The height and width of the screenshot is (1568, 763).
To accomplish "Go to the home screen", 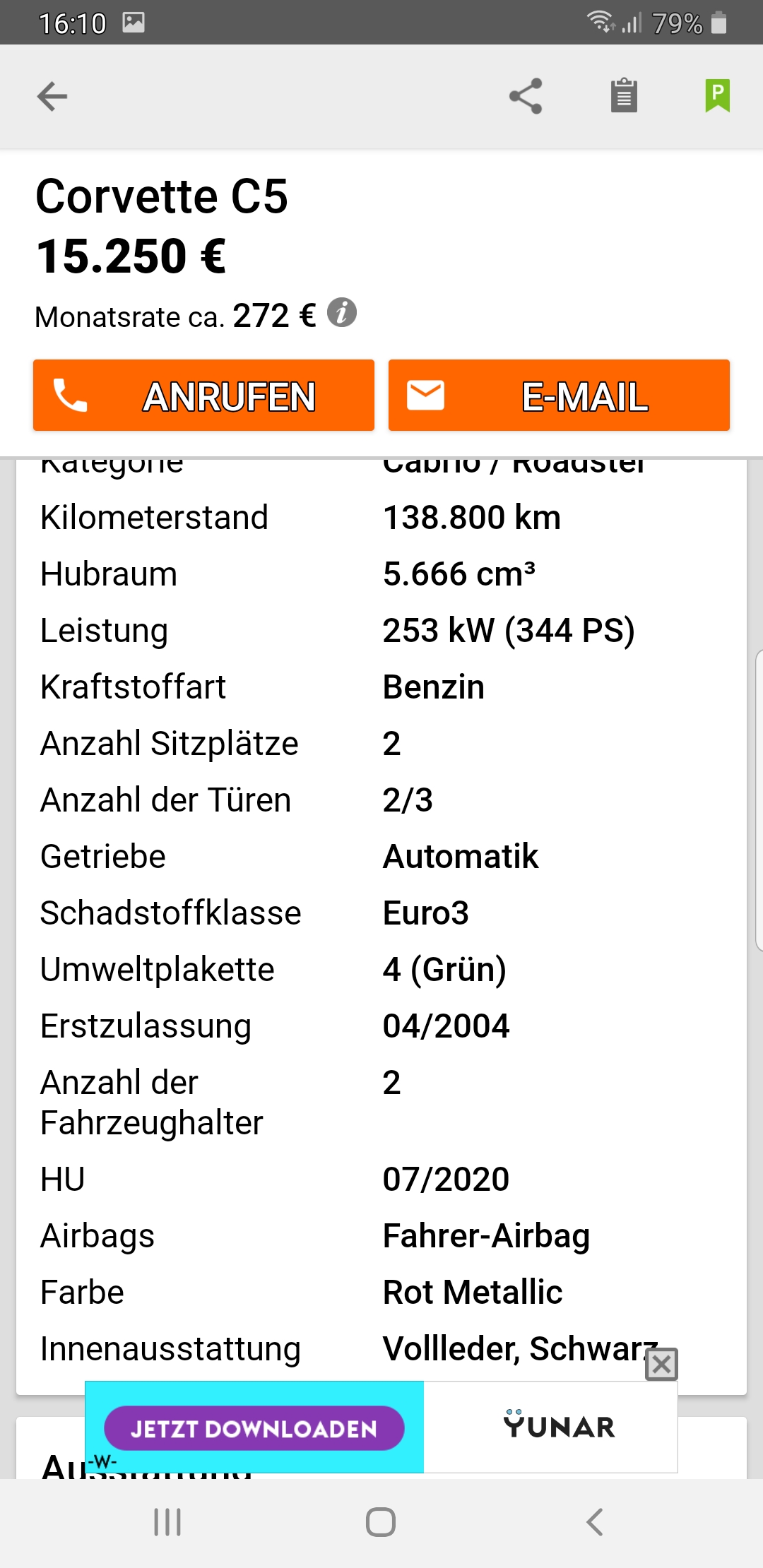I will click(381, 1522).
